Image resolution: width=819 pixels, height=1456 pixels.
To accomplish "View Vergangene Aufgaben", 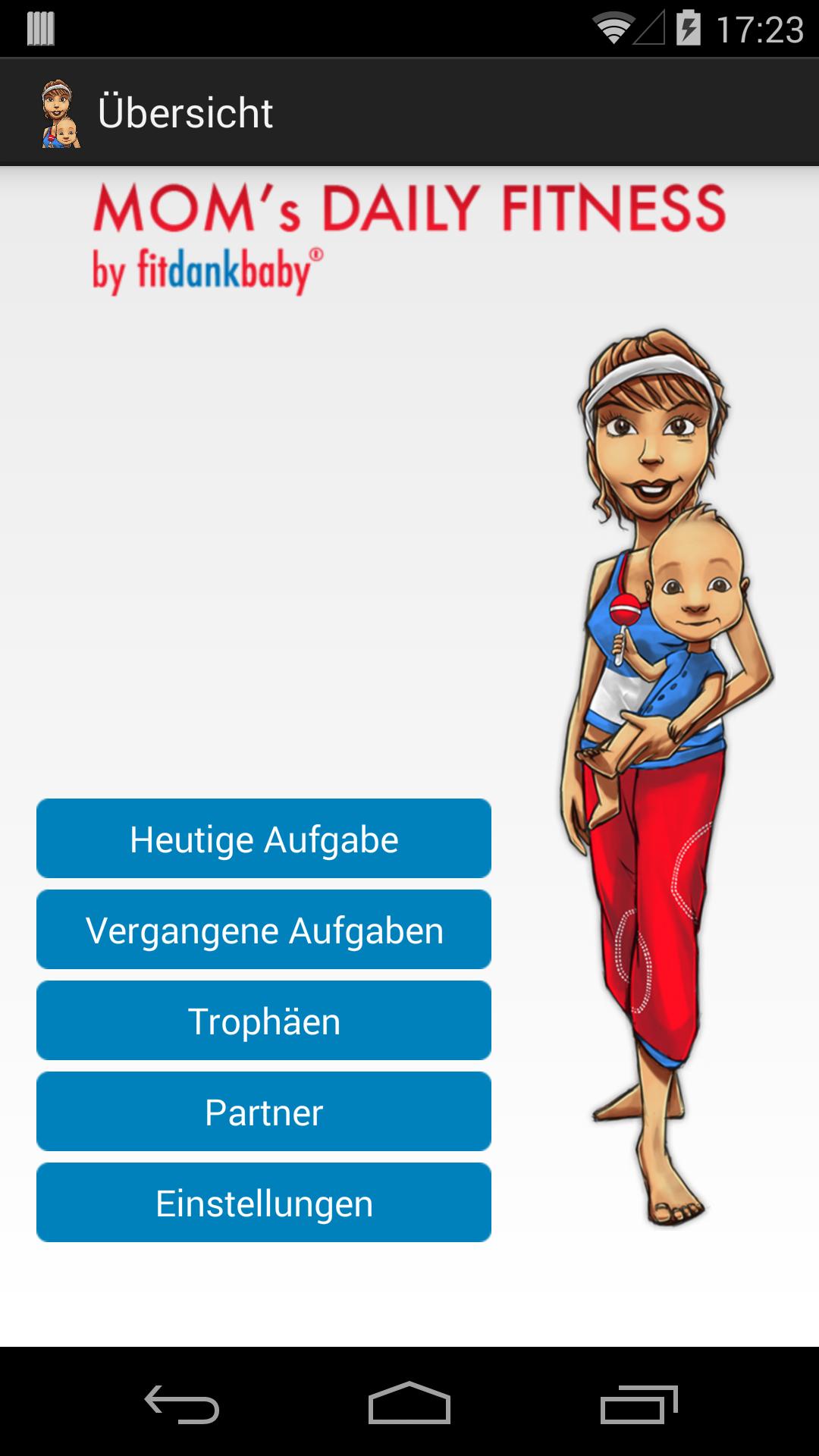I will pos(264,930).
